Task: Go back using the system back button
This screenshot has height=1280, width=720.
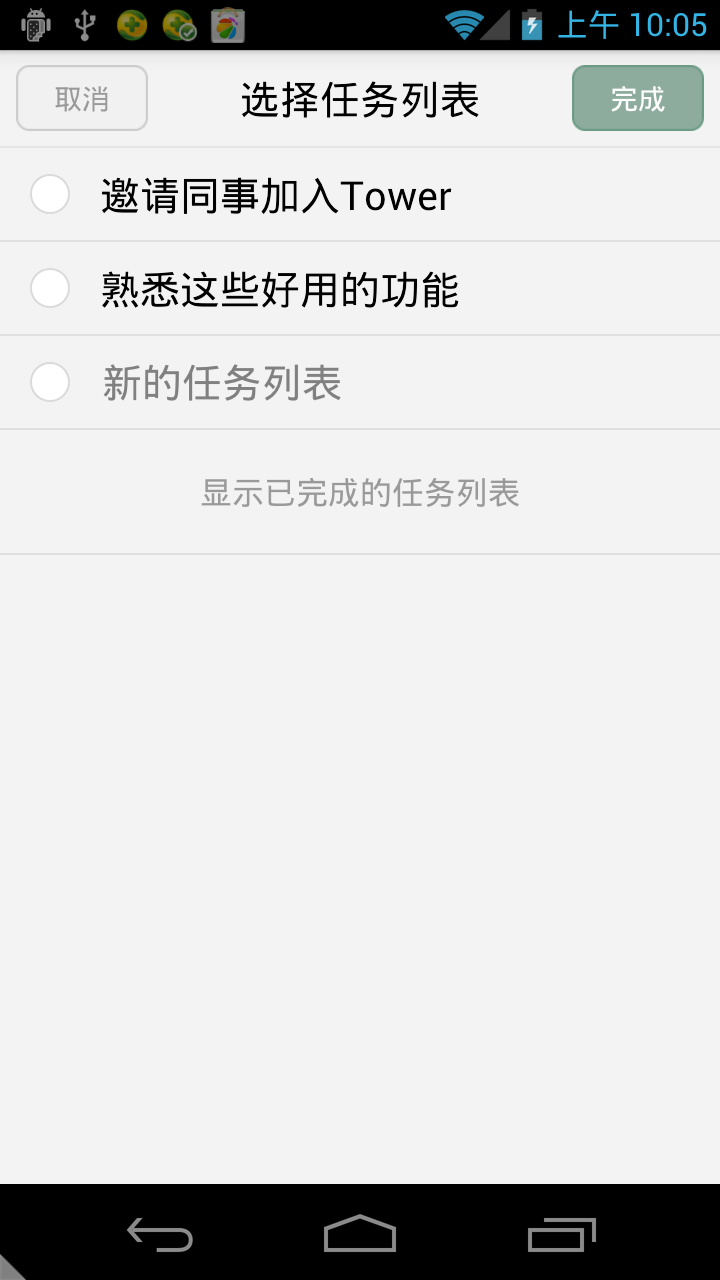Action: (x=160, y=1235)
